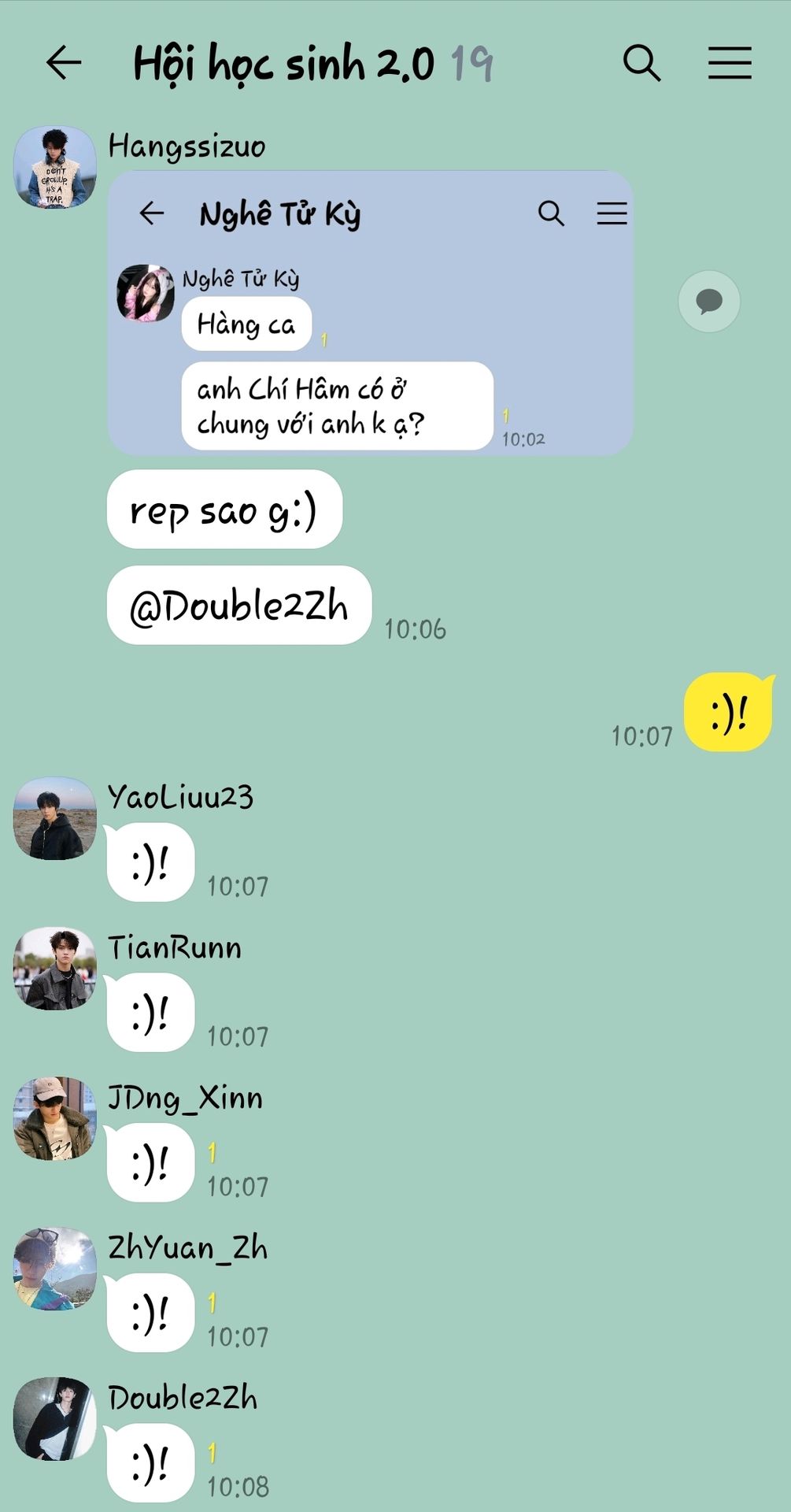View JDng_Xinn's profile avatar
Screen dimensions: 791x1512
click(x=55, y=1118)
